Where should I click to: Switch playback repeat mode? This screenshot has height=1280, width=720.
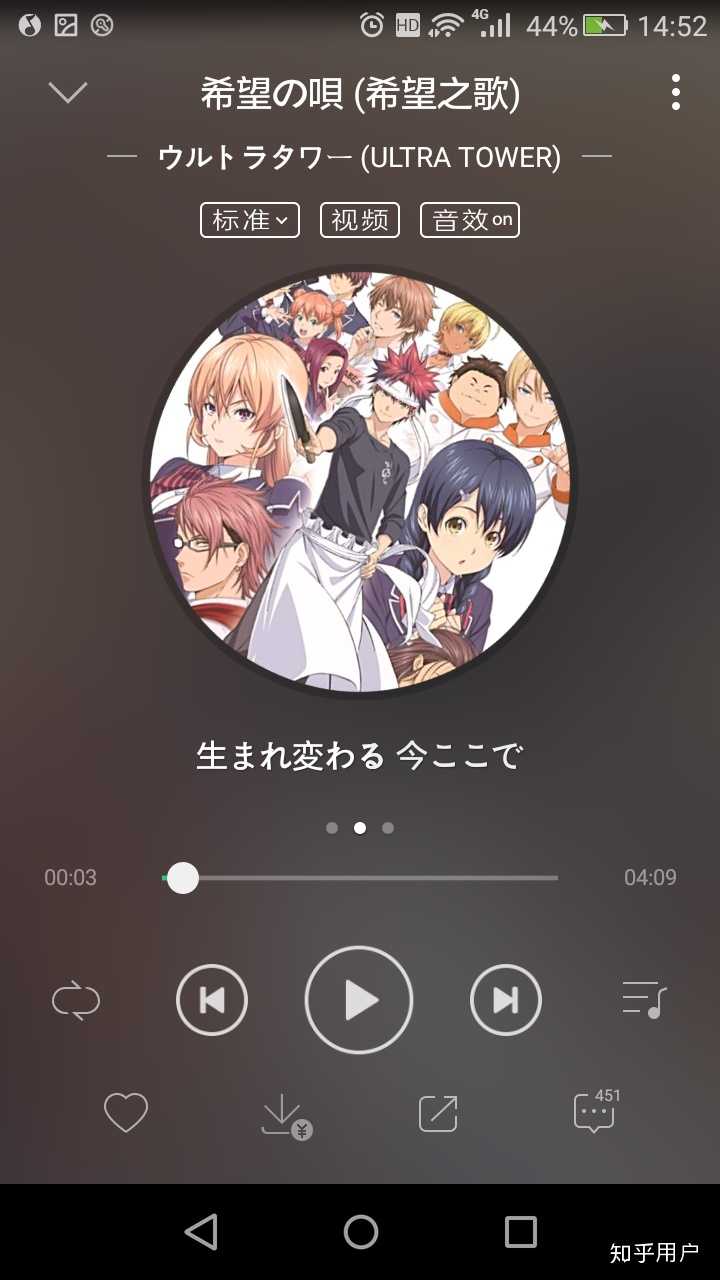(76, 1000)
